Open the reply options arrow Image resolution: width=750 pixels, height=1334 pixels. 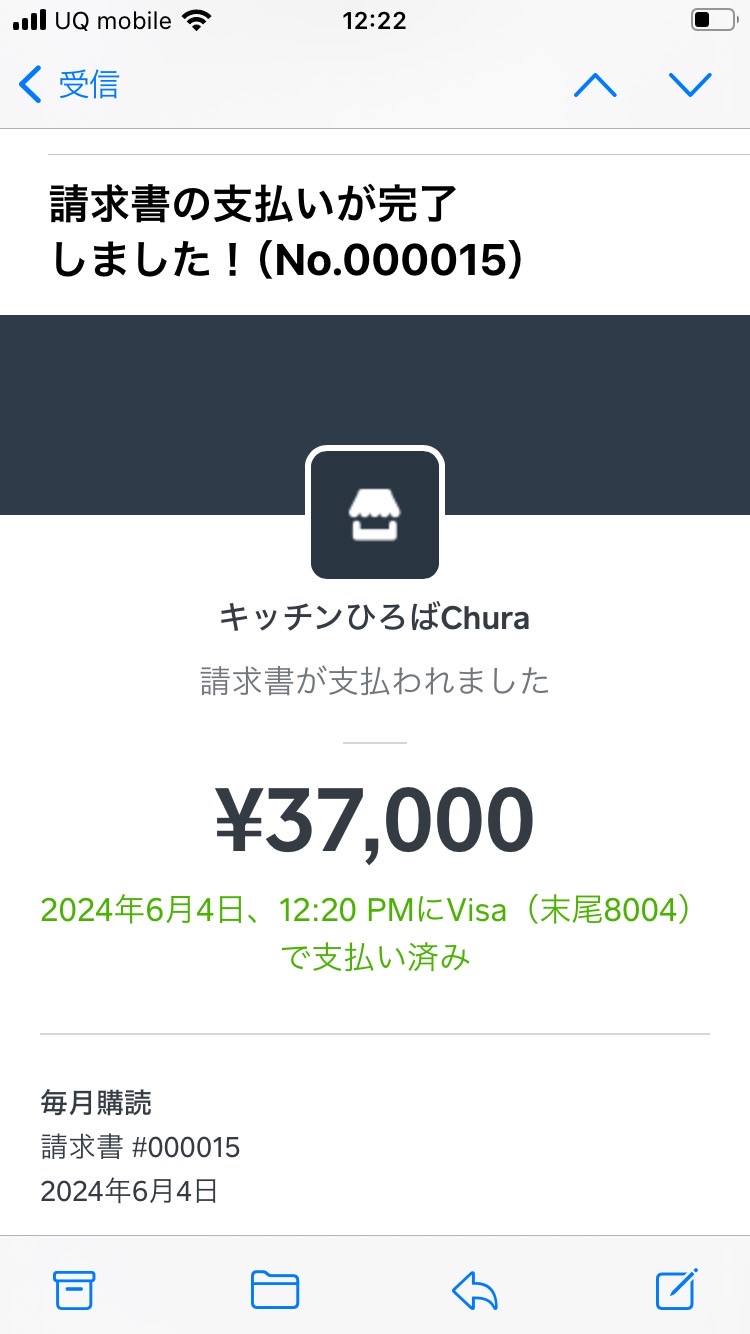point(475,1290)
